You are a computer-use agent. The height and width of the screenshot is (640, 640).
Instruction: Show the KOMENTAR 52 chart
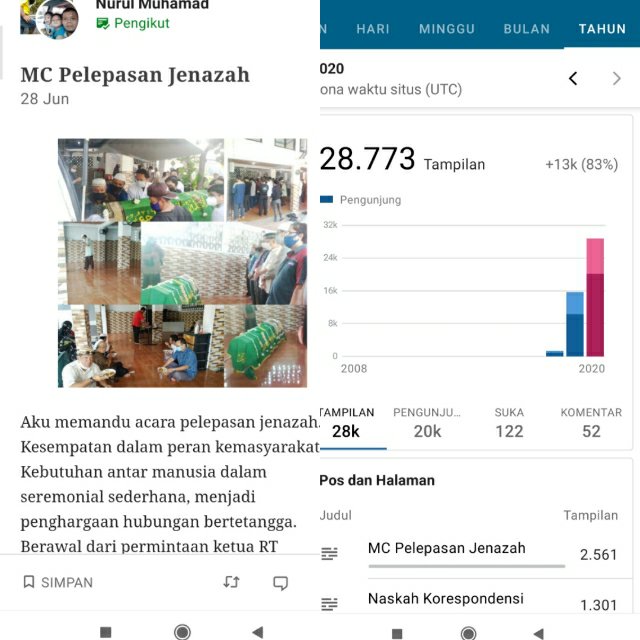pos(591,422)
